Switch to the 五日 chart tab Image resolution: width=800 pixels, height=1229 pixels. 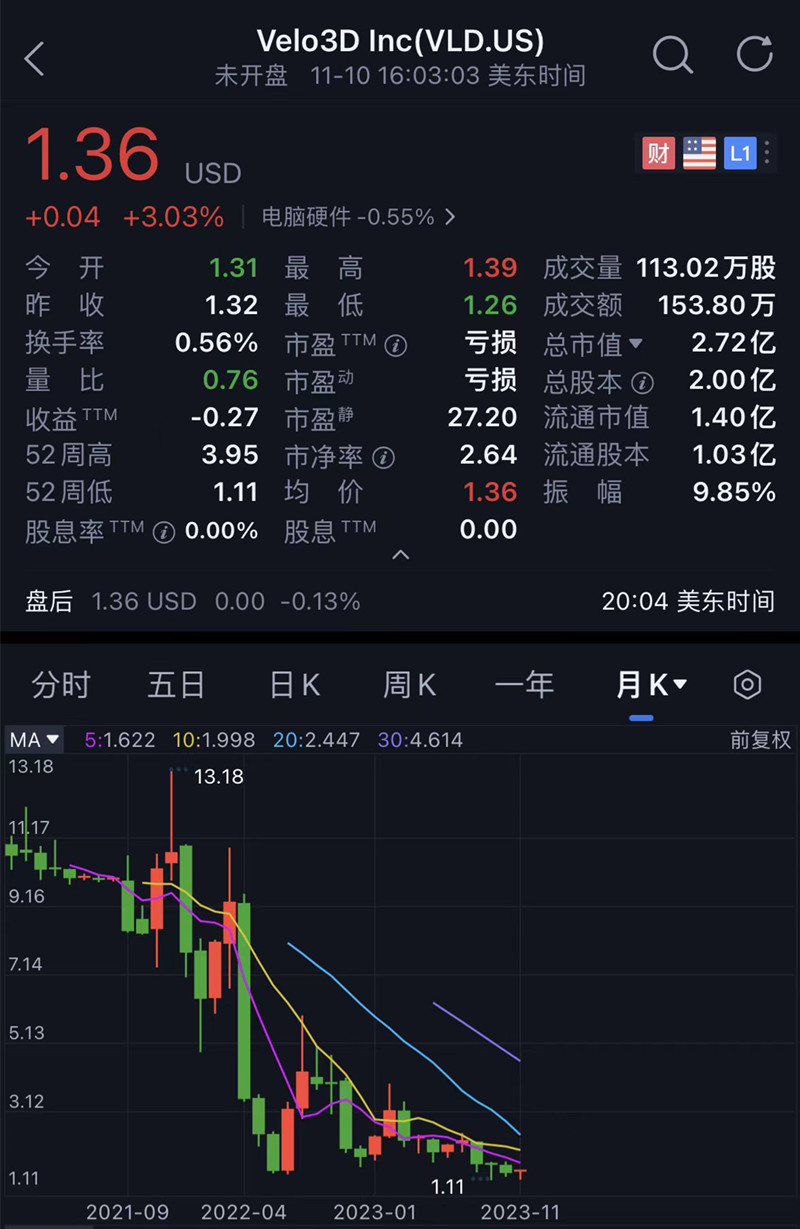point(176,685)
